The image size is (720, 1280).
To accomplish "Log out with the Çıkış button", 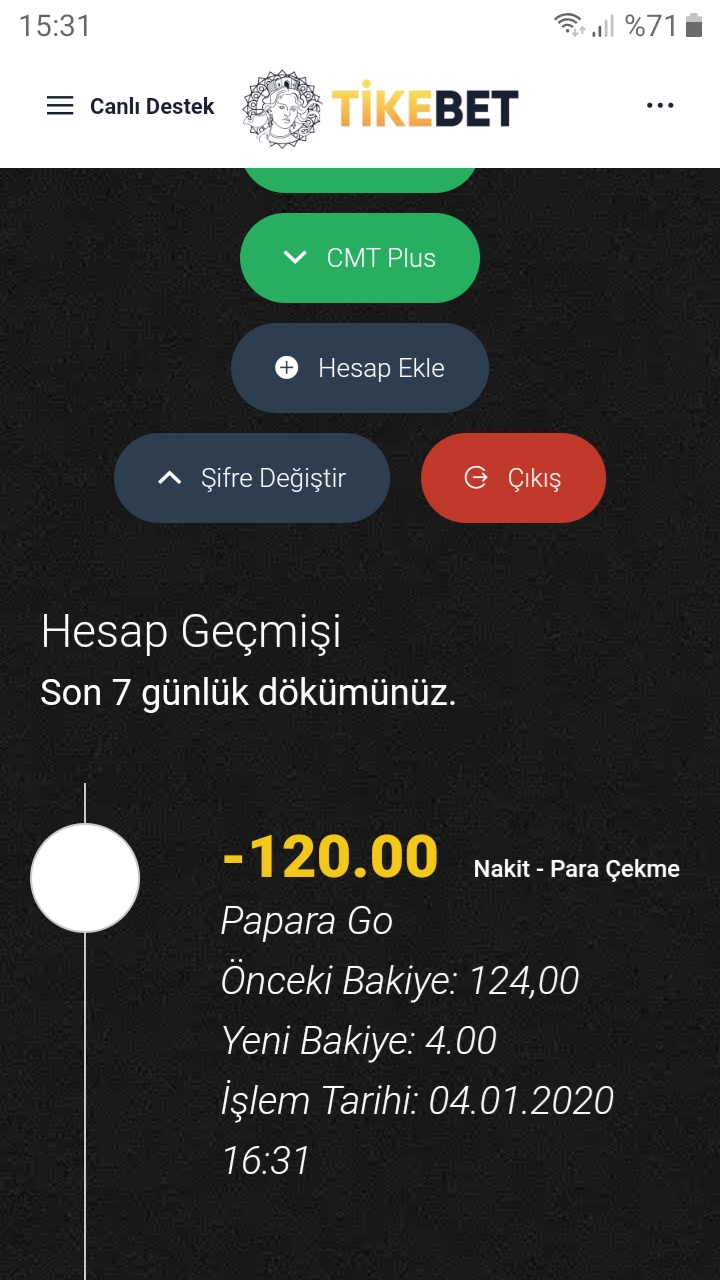I will click(x=513, y=478).
